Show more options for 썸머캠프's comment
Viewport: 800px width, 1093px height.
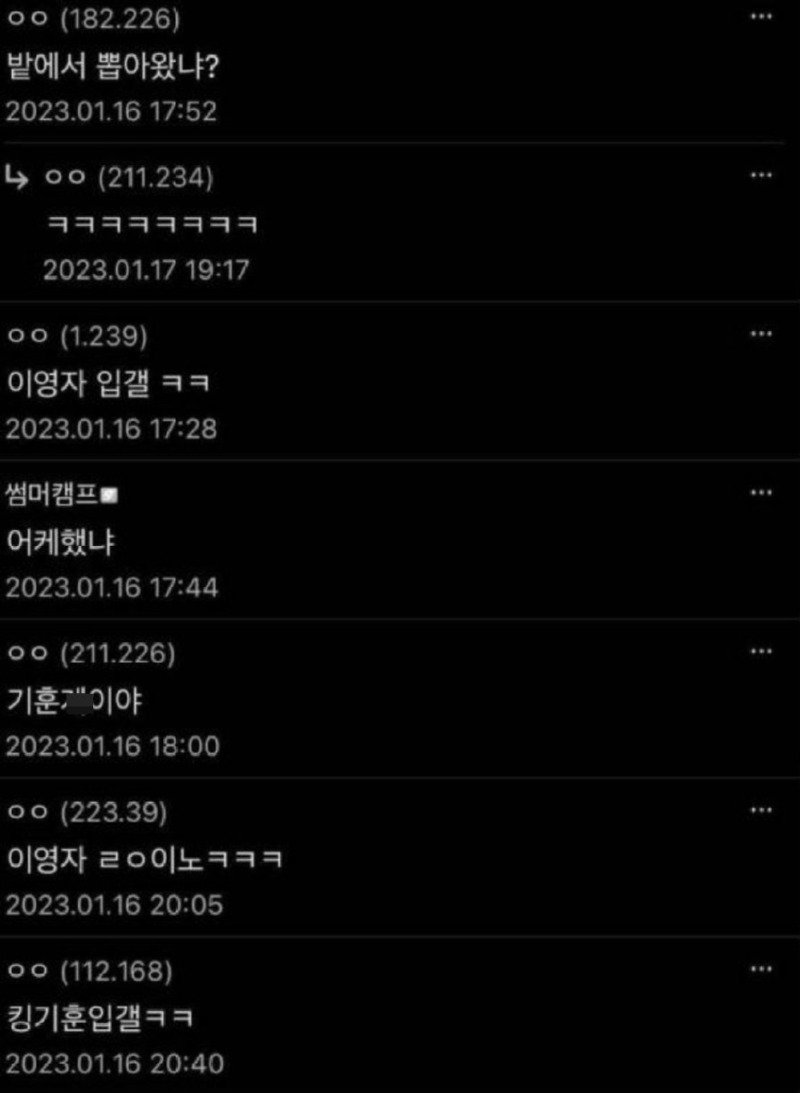pos(761,493)
